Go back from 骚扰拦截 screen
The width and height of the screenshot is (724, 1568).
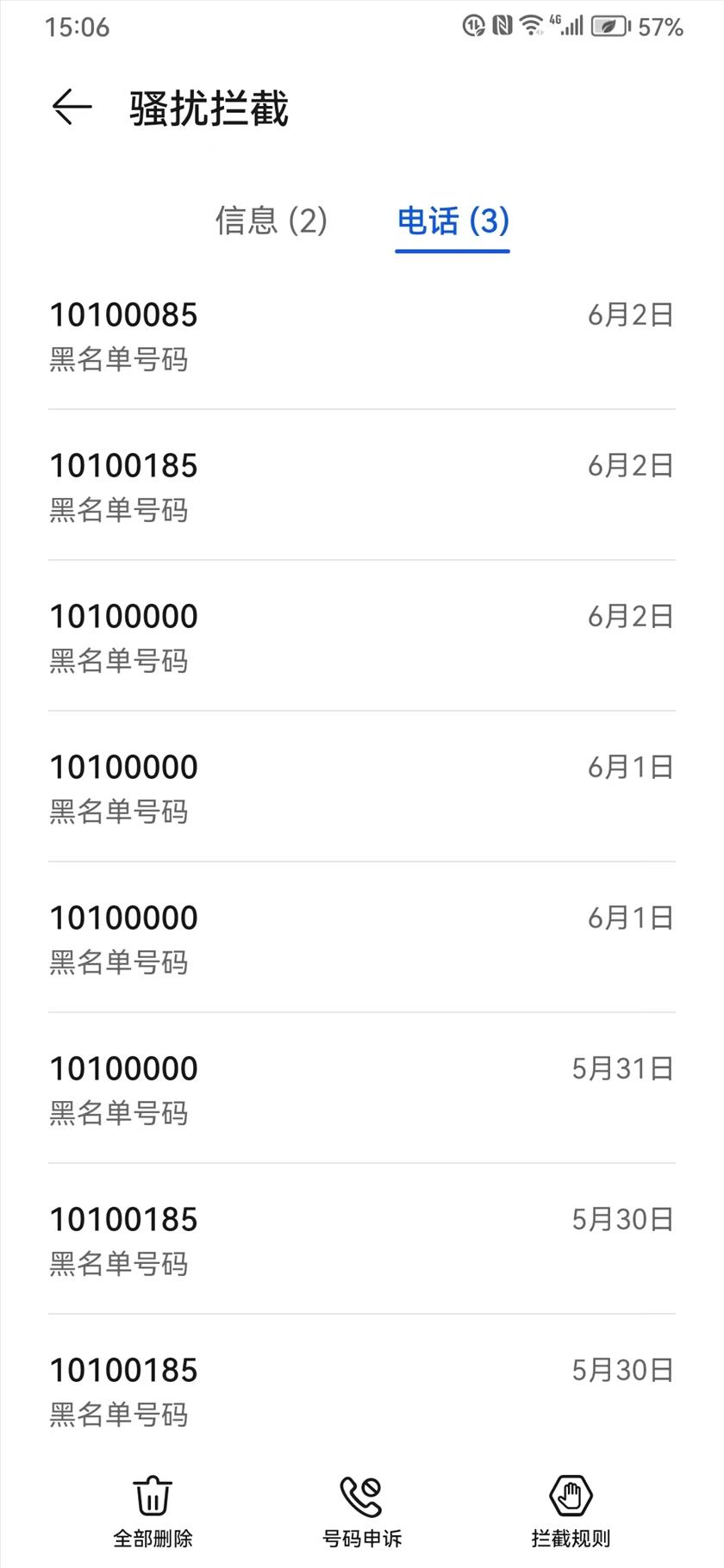pyautogui.click(x=72, y=107)
